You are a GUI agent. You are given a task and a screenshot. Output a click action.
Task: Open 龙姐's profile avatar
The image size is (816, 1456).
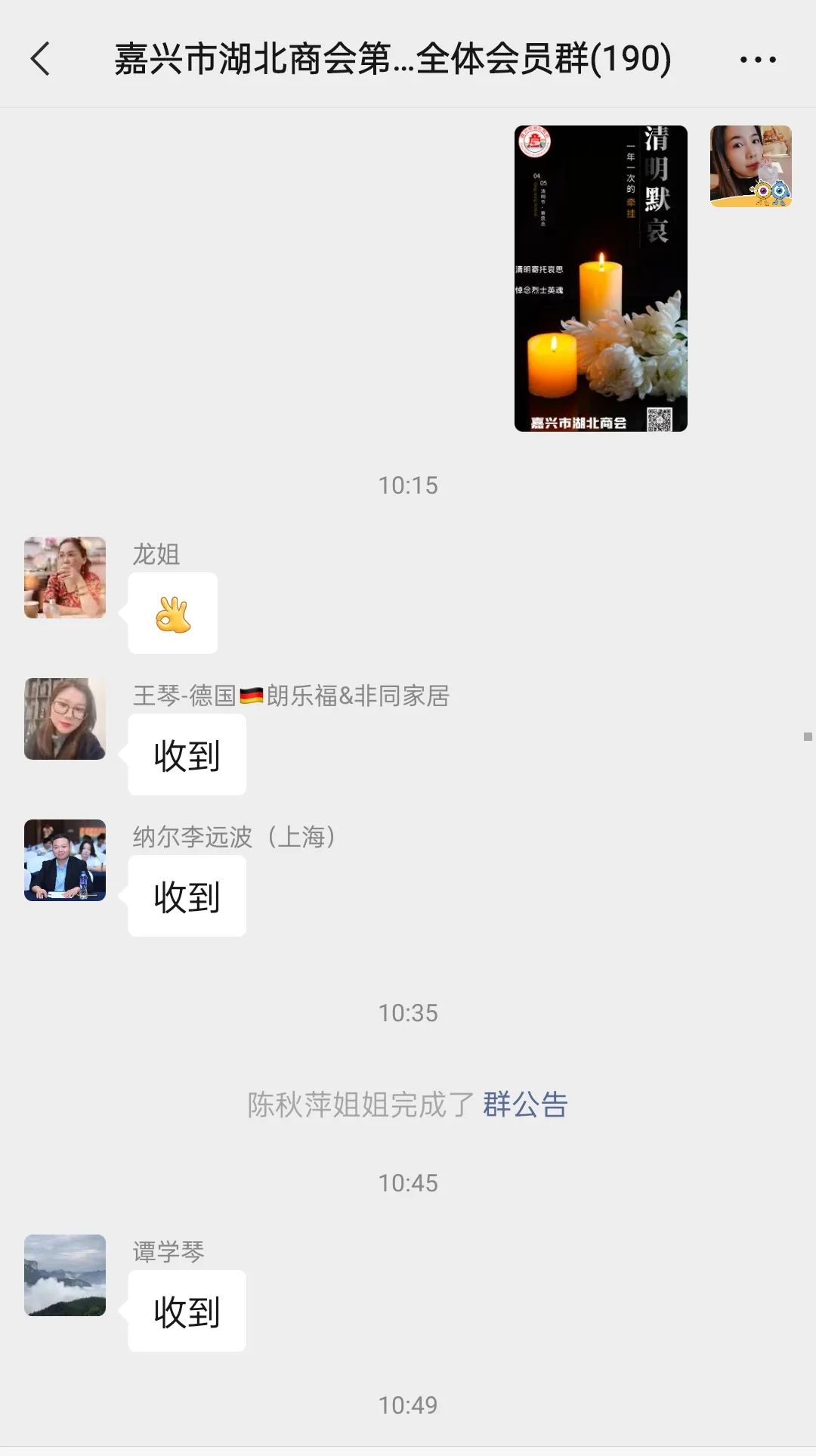point(65,578)
